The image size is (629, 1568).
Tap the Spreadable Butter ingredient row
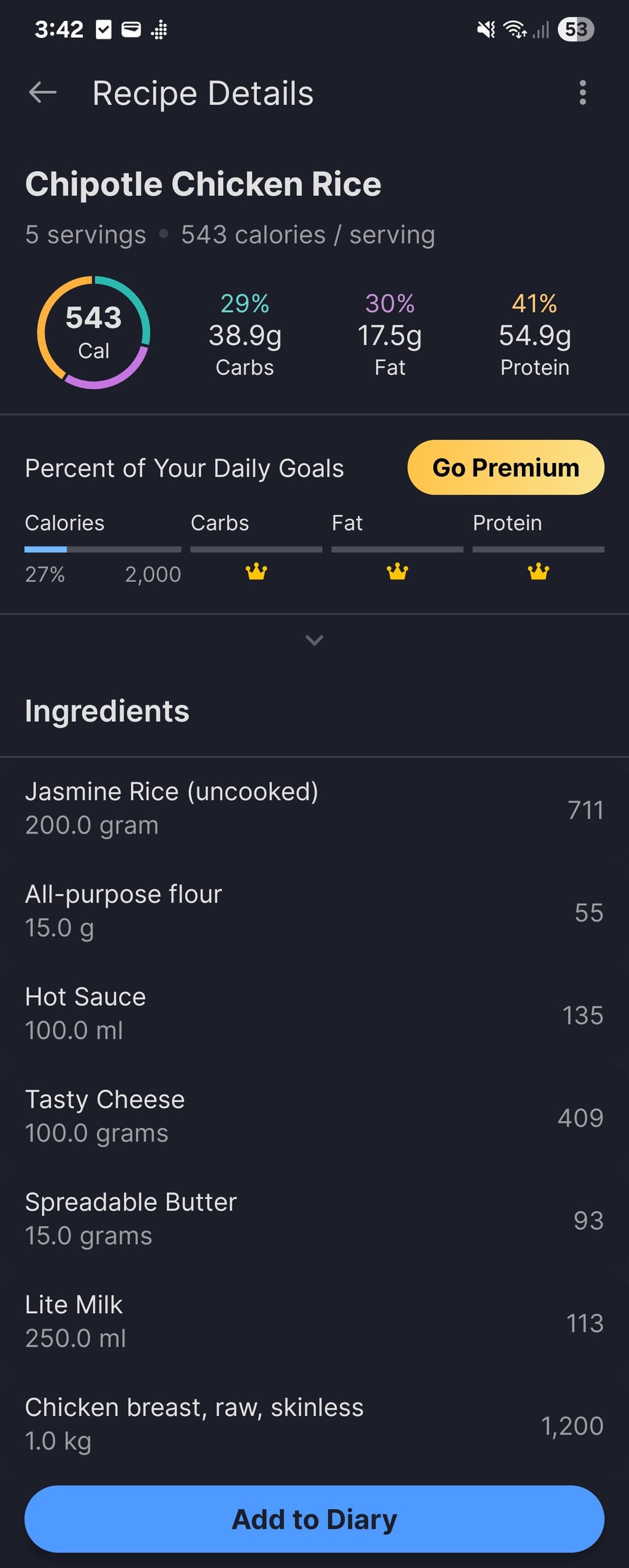click(x=314, y=1219)
